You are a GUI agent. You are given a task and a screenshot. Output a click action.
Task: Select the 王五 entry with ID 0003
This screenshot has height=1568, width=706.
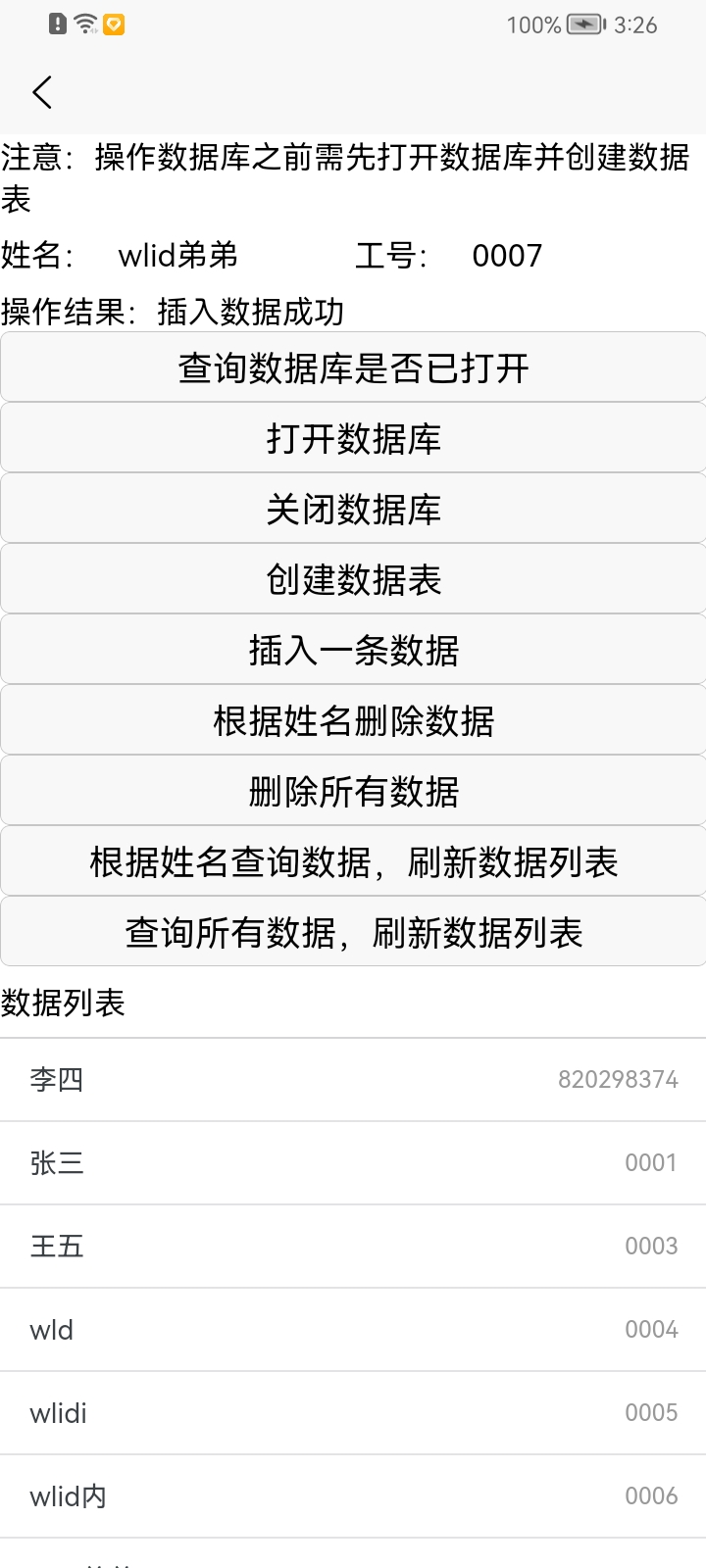(x=353, y=1247)
